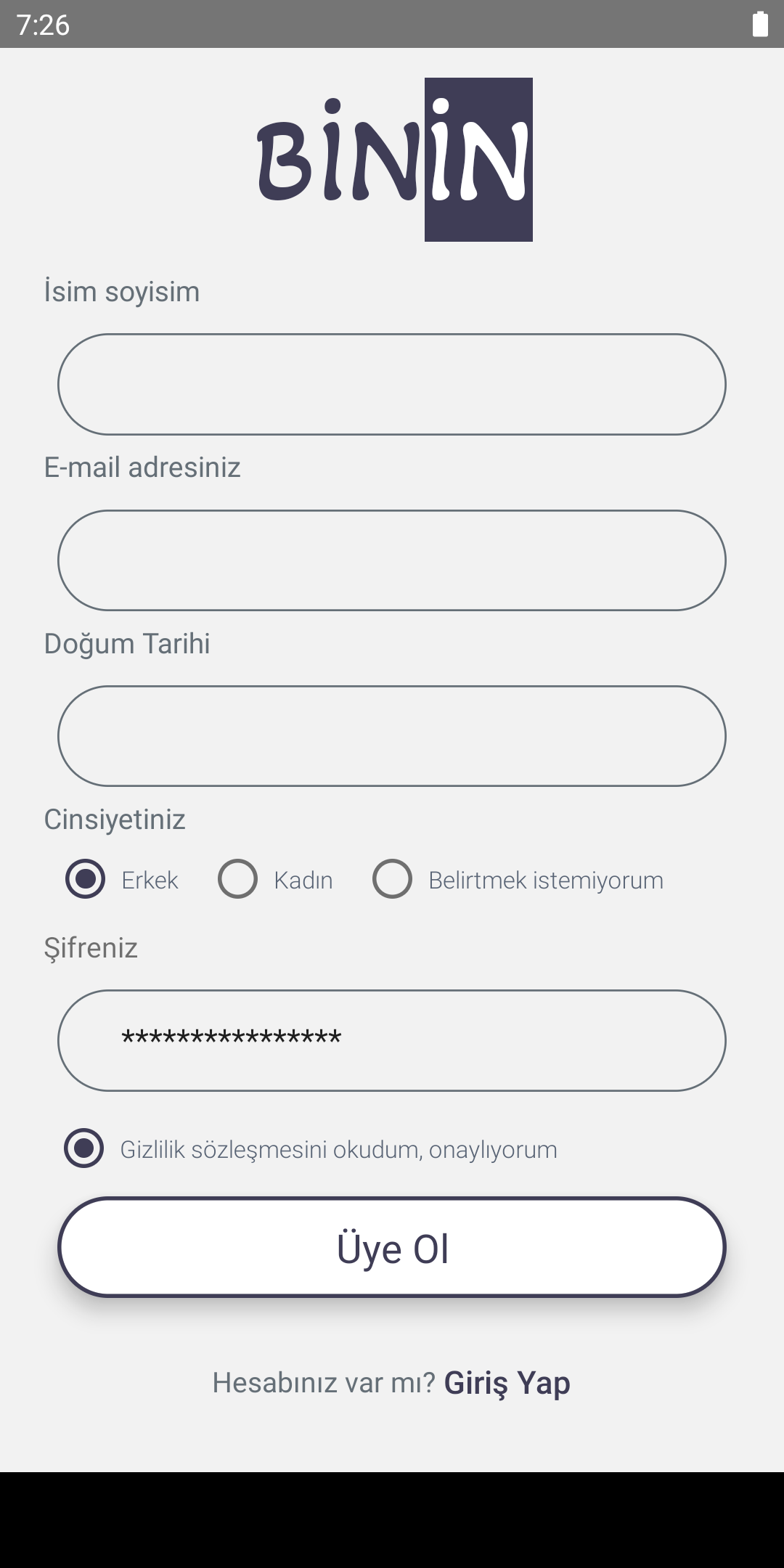Choose the Kadın gender option

point(238,879)
